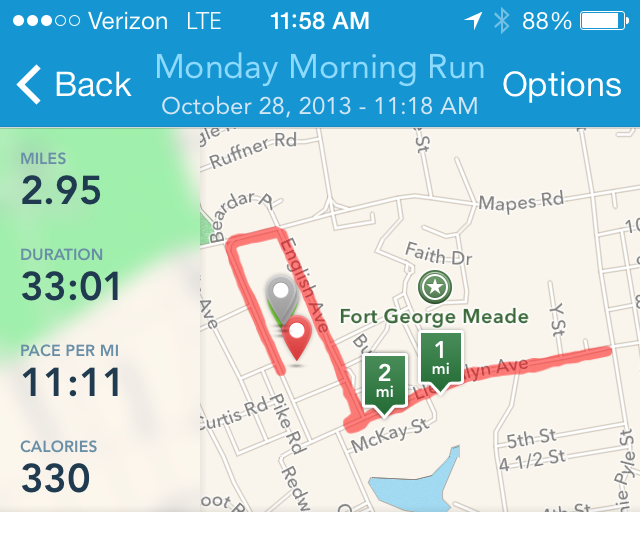Select the red end pin on map
640x538 pixels.
pos(297,338)
